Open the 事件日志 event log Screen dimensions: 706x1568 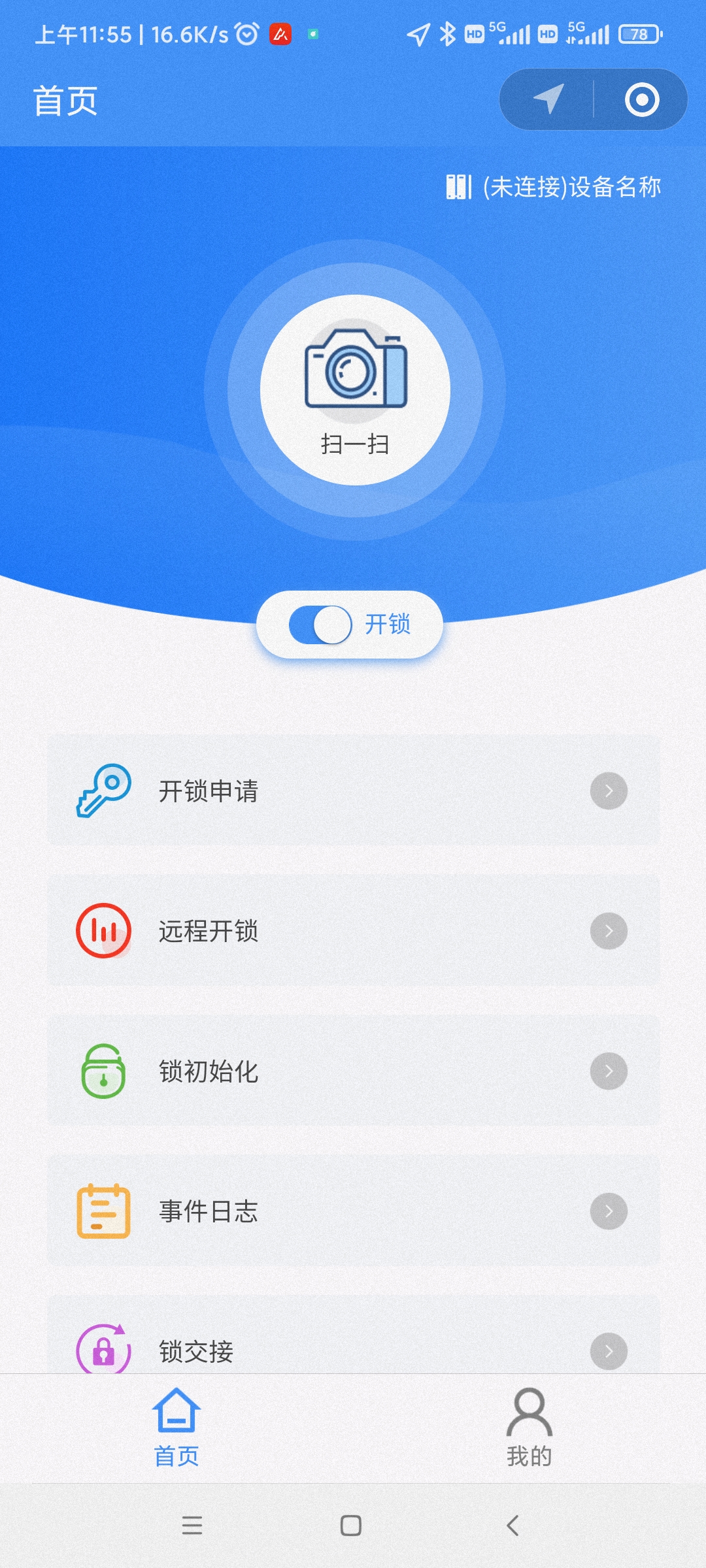click(353, 1211)
